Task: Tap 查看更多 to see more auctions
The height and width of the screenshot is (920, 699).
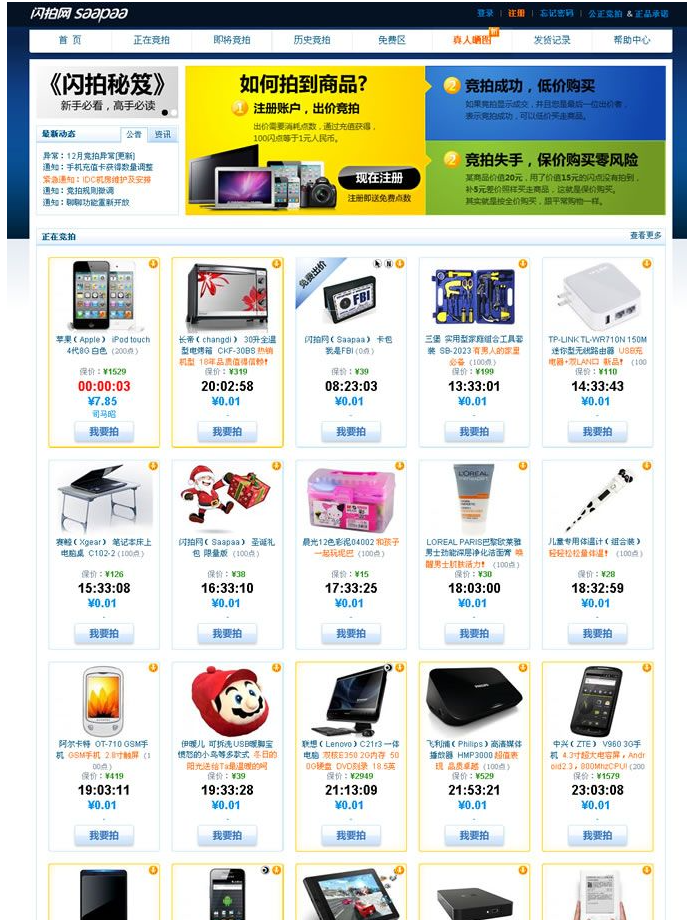Action: (645, 236)
